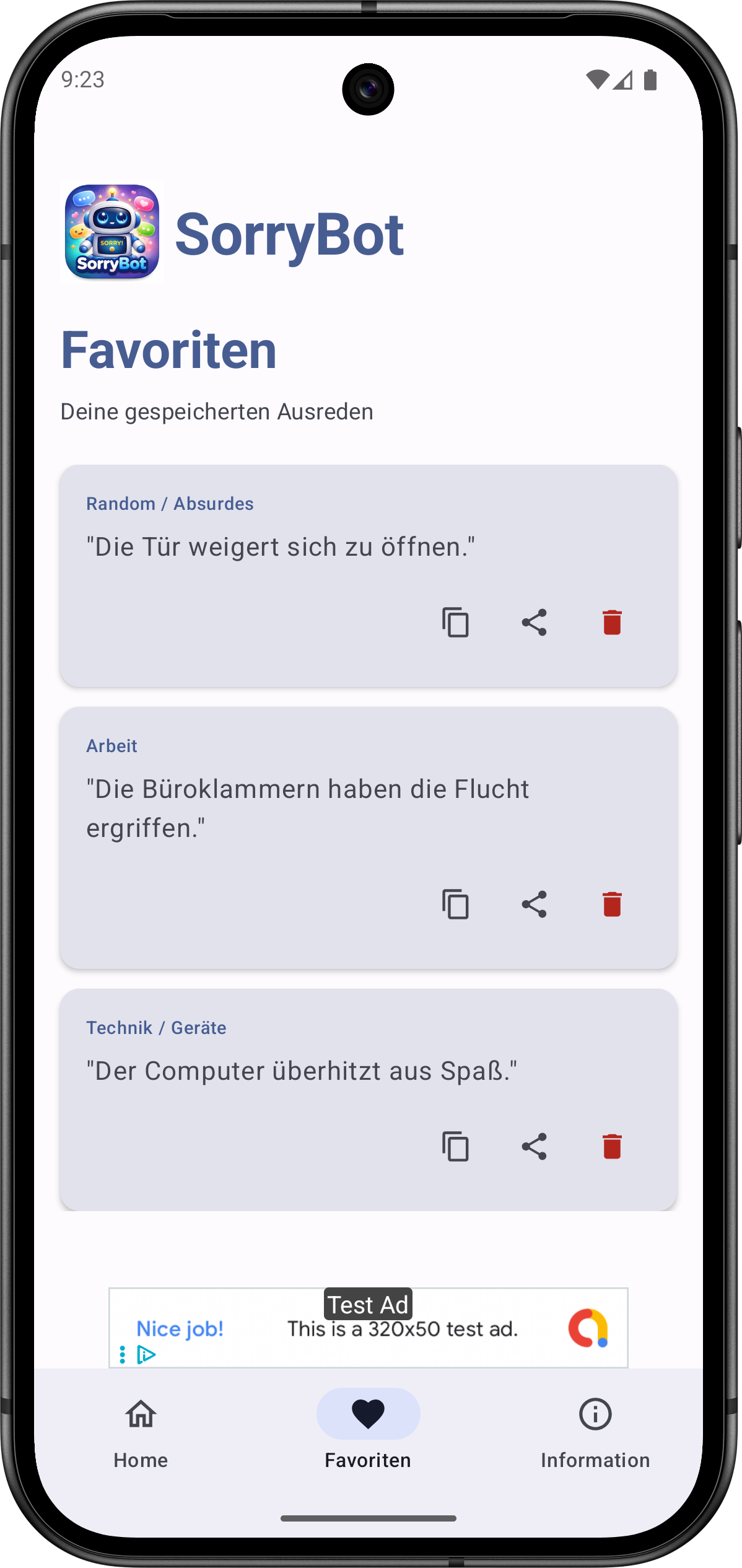Copy the 'Die Tür weigert sich zu öffnen' excuse
742x1568 pixels.
(x=455, y=623)
